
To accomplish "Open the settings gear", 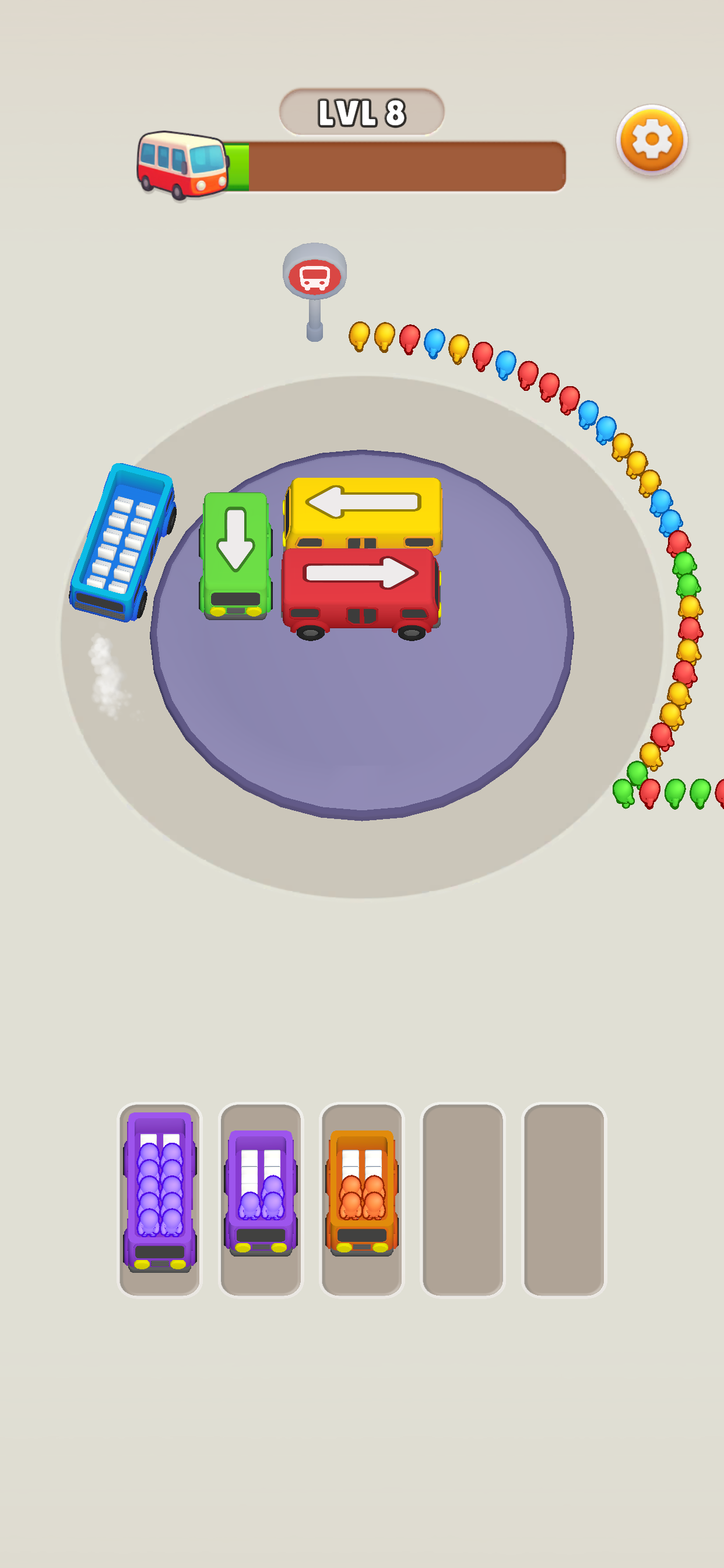I will pyautogui.click(x=651, y=139).
